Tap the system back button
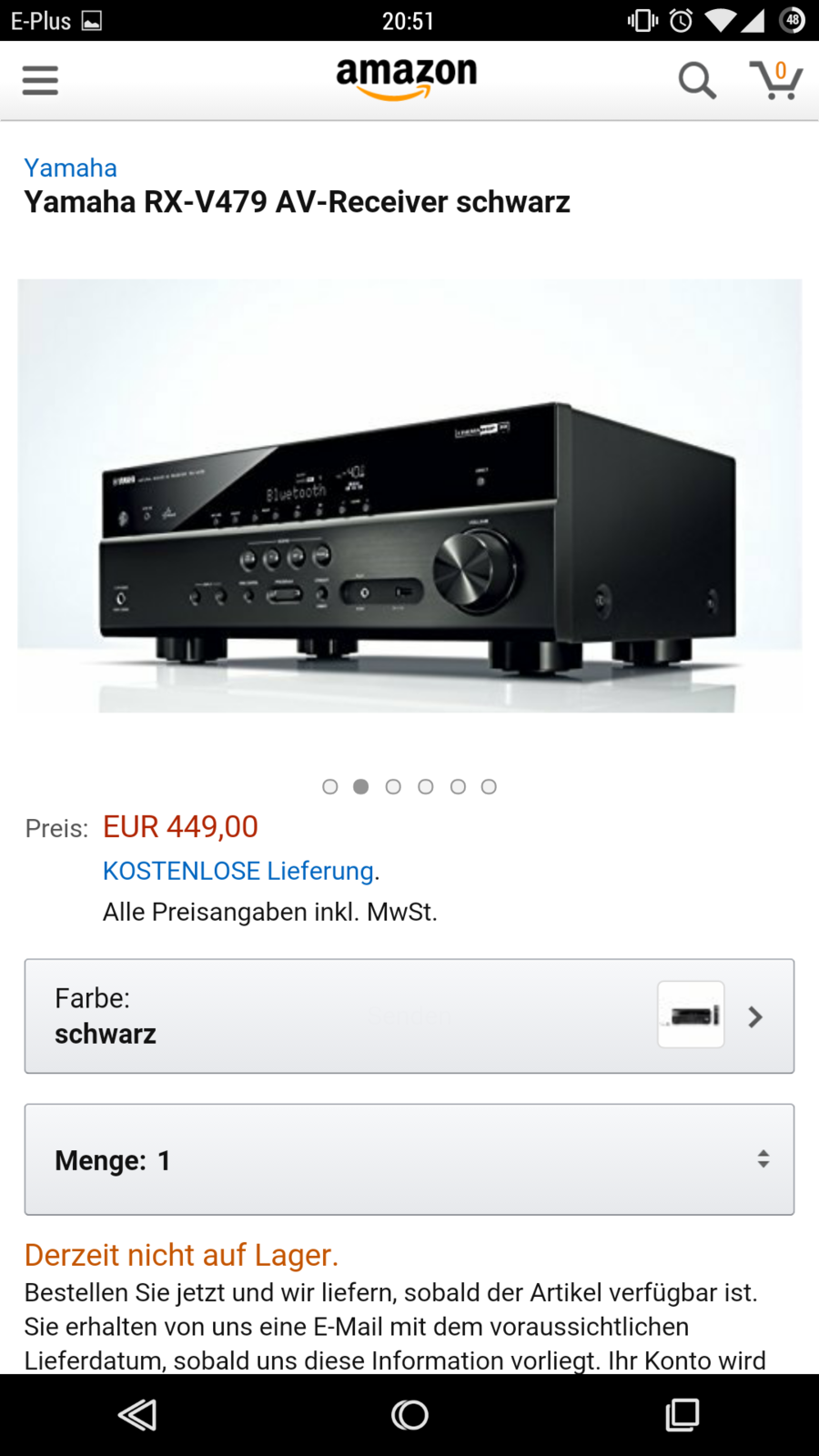This screenshot has height=1456, width=819. (x=137, y=1415)
